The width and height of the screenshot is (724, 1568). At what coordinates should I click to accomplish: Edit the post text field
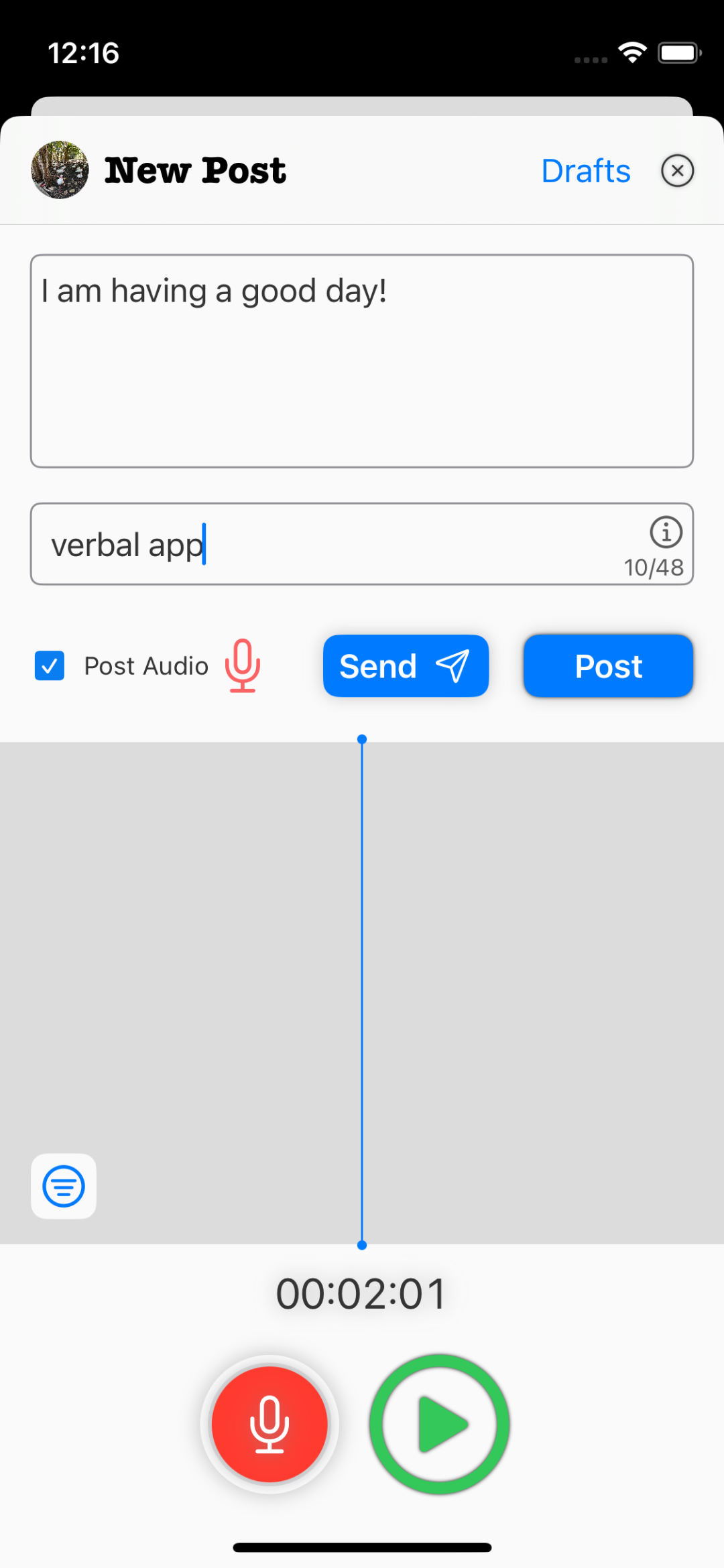pyautogui.click(x=362, y=361)
